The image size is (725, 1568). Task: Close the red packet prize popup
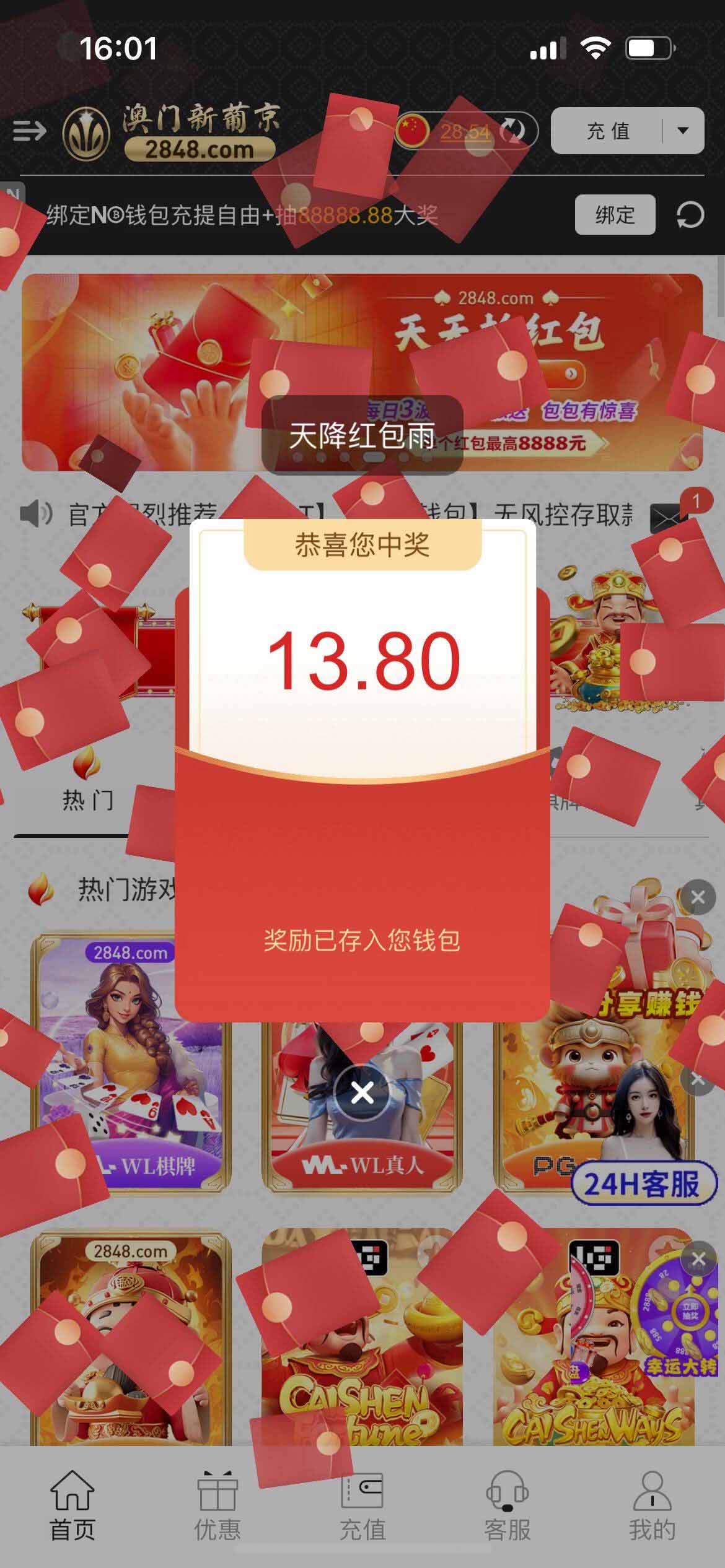pyautogui.click(x=362, y=1093)
